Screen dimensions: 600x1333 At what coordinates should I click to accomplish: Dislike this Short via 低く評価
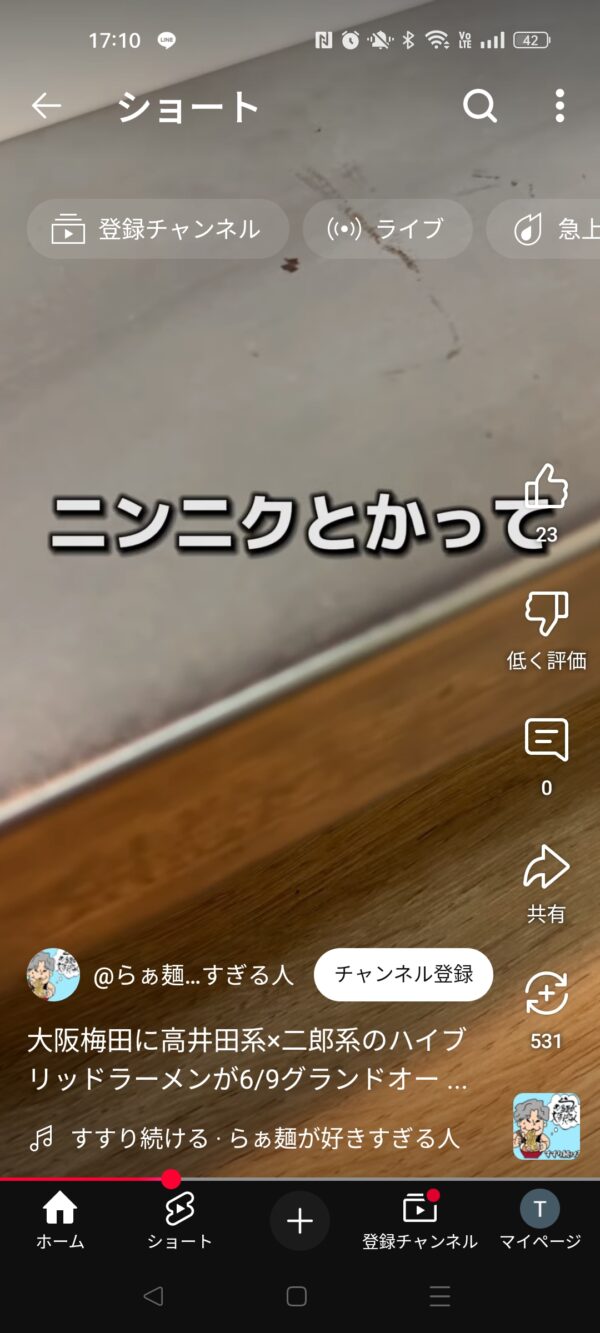(546, 615)
